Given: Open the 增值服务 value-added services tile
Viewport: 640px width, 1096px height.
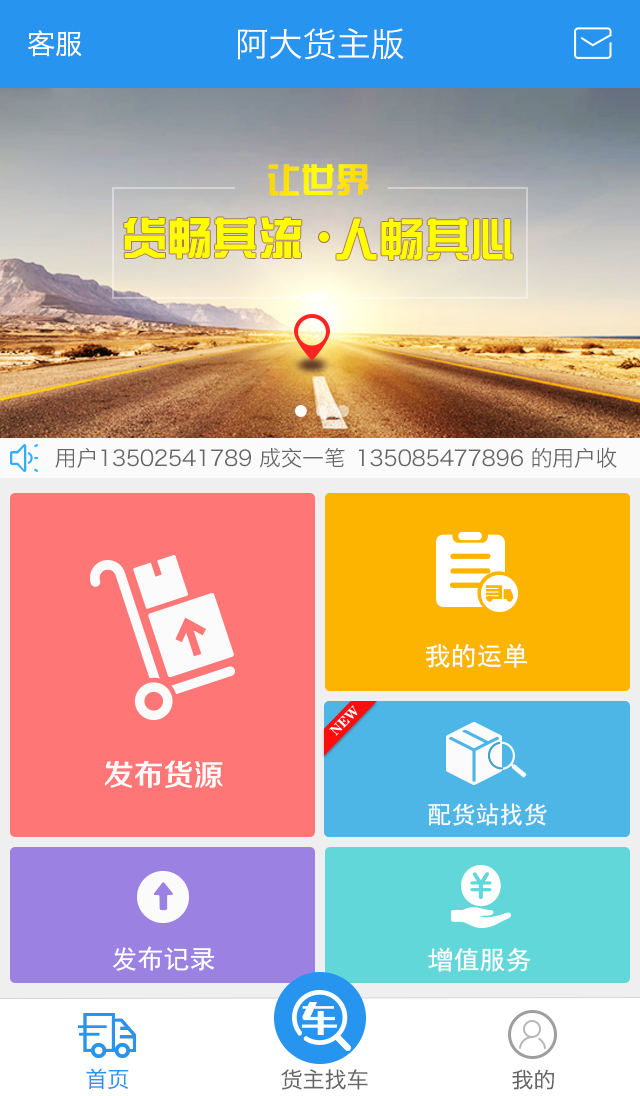Looking at the screenshot, I should click(477, 915).
